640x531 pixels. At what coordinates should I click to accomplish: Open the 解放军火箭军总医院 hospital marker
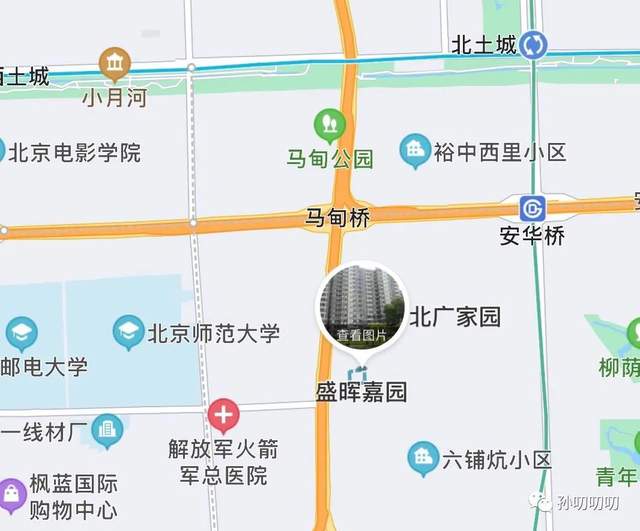[223, 414]
